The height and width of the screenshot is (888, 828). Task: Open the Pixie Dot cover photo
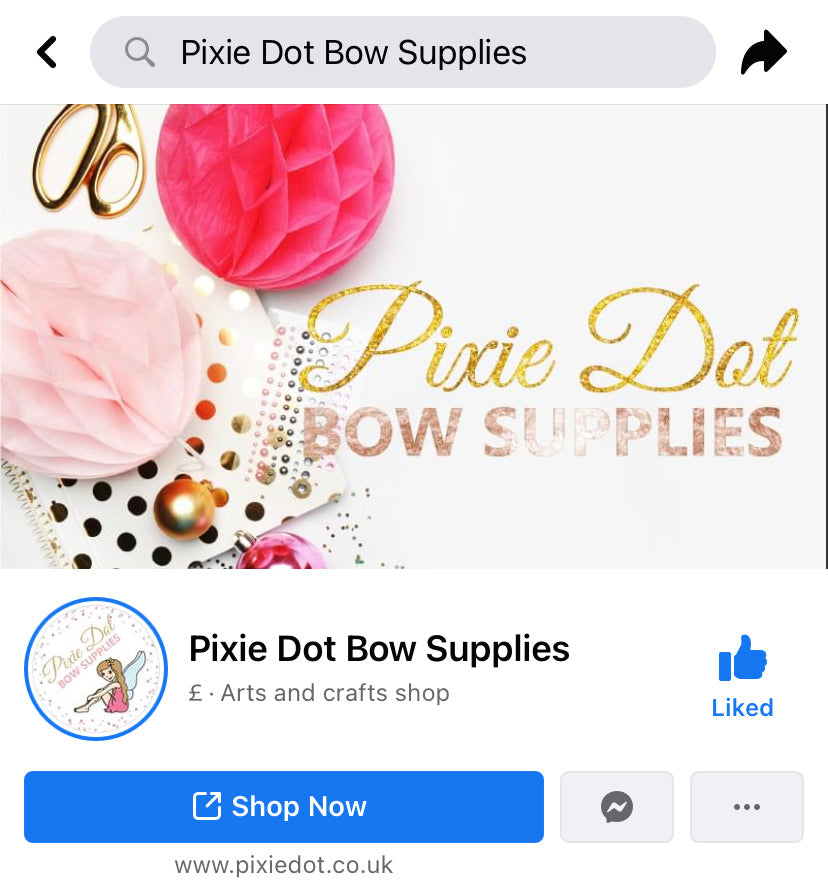[x=414, y=336]
